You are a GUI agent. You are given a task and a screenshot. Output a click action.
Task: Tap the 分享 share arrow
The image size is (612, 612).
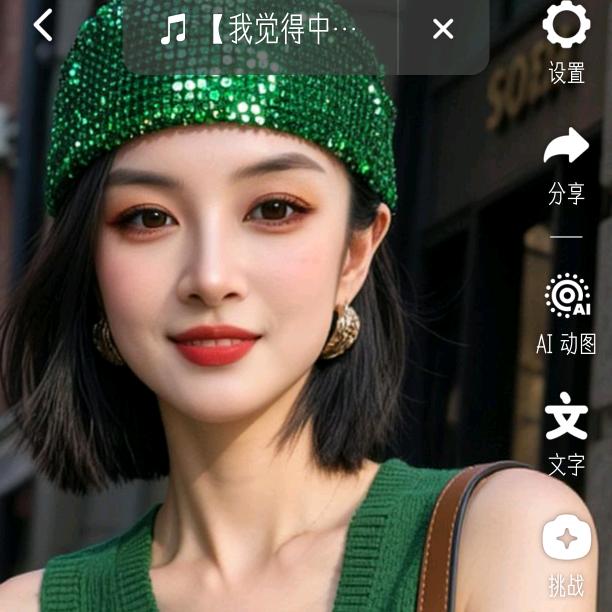pos(566,162)
